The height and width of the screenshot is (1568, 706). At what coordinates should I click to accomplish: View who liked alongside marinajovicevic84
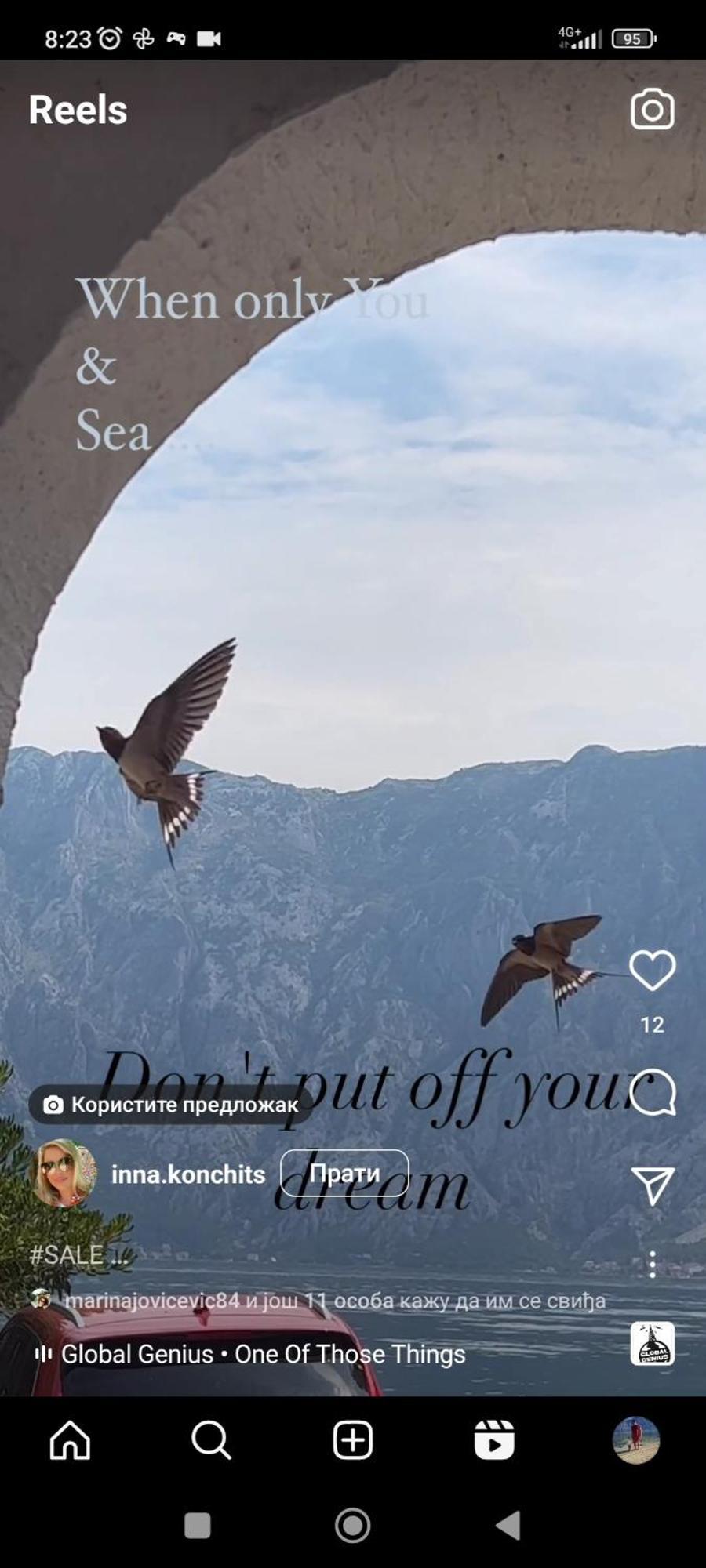click(x=334, y=1301)
